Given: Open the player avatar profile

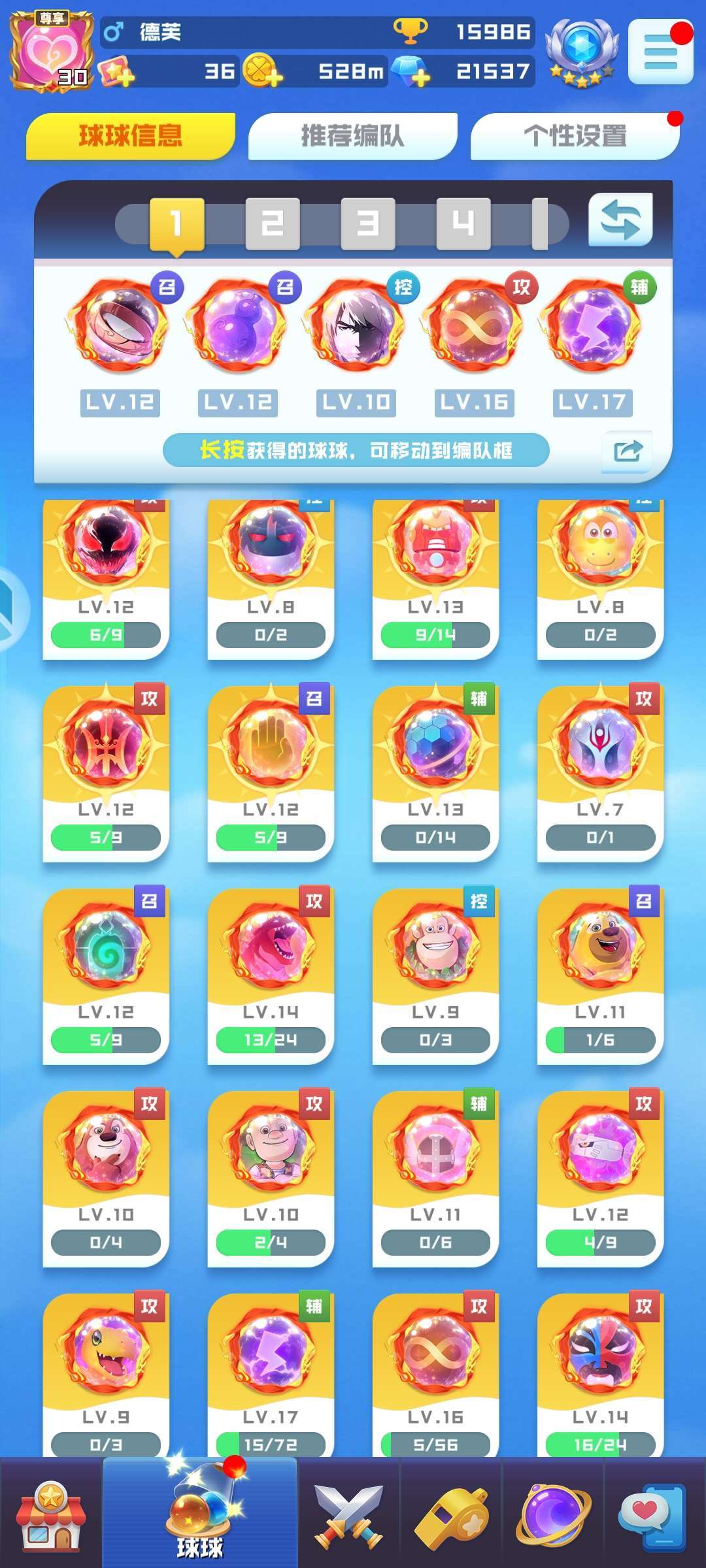Looking at the screenshot, I should point(51,52).
